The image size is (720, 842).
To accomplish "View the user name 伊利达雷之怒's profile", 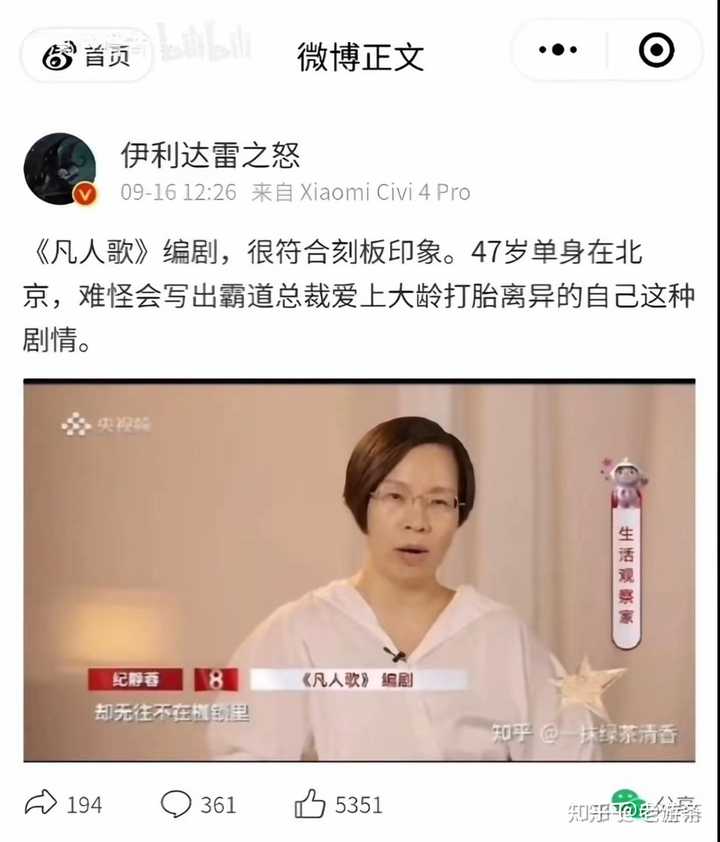I will [210, 155].
